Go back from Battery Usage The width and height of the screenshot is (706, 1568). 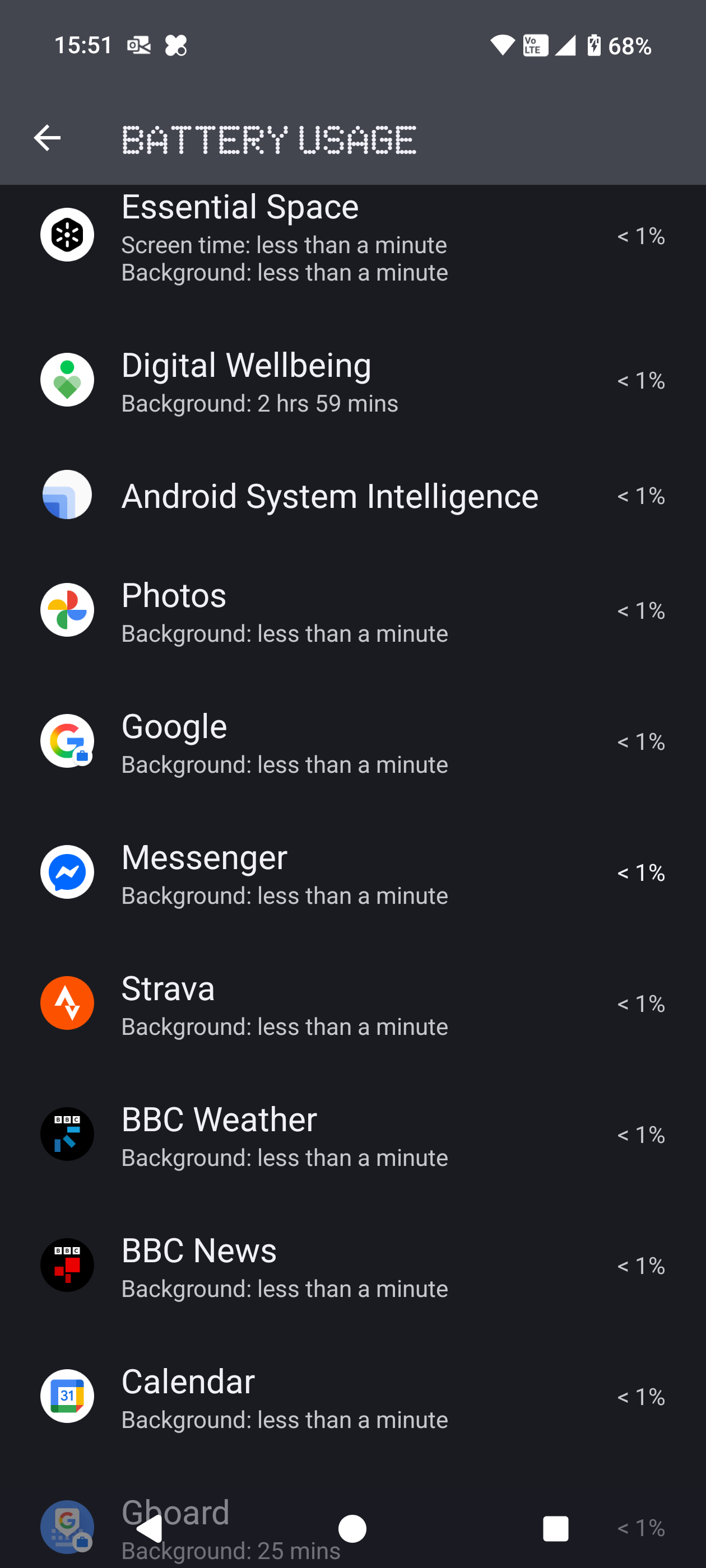(x=47, y=138)
